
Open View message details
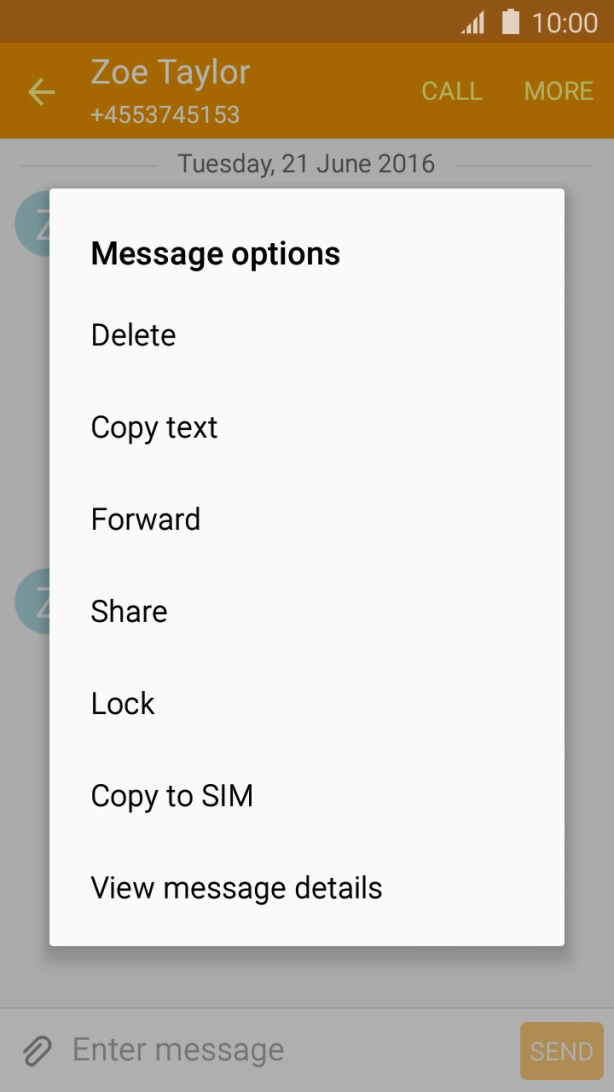point(306,888)
